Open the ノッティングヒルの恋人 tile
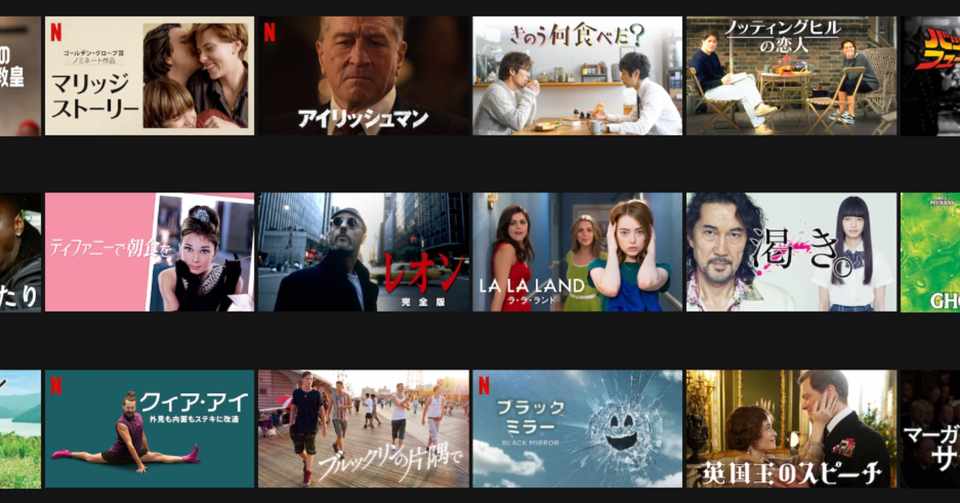The width and height of the screenshot is (960, 503). 791,76
